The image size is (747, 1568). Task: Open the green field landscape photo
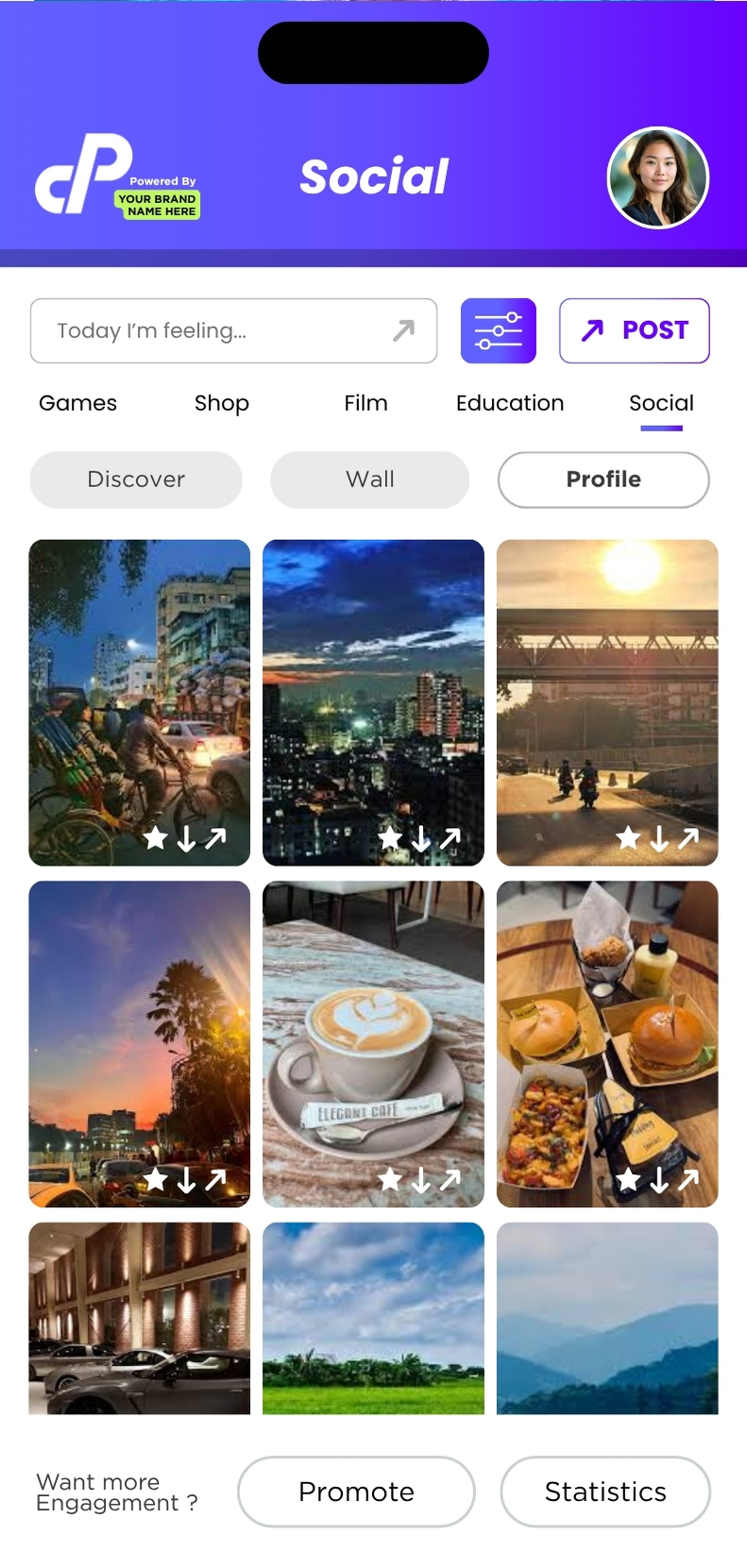point(373,1318)
